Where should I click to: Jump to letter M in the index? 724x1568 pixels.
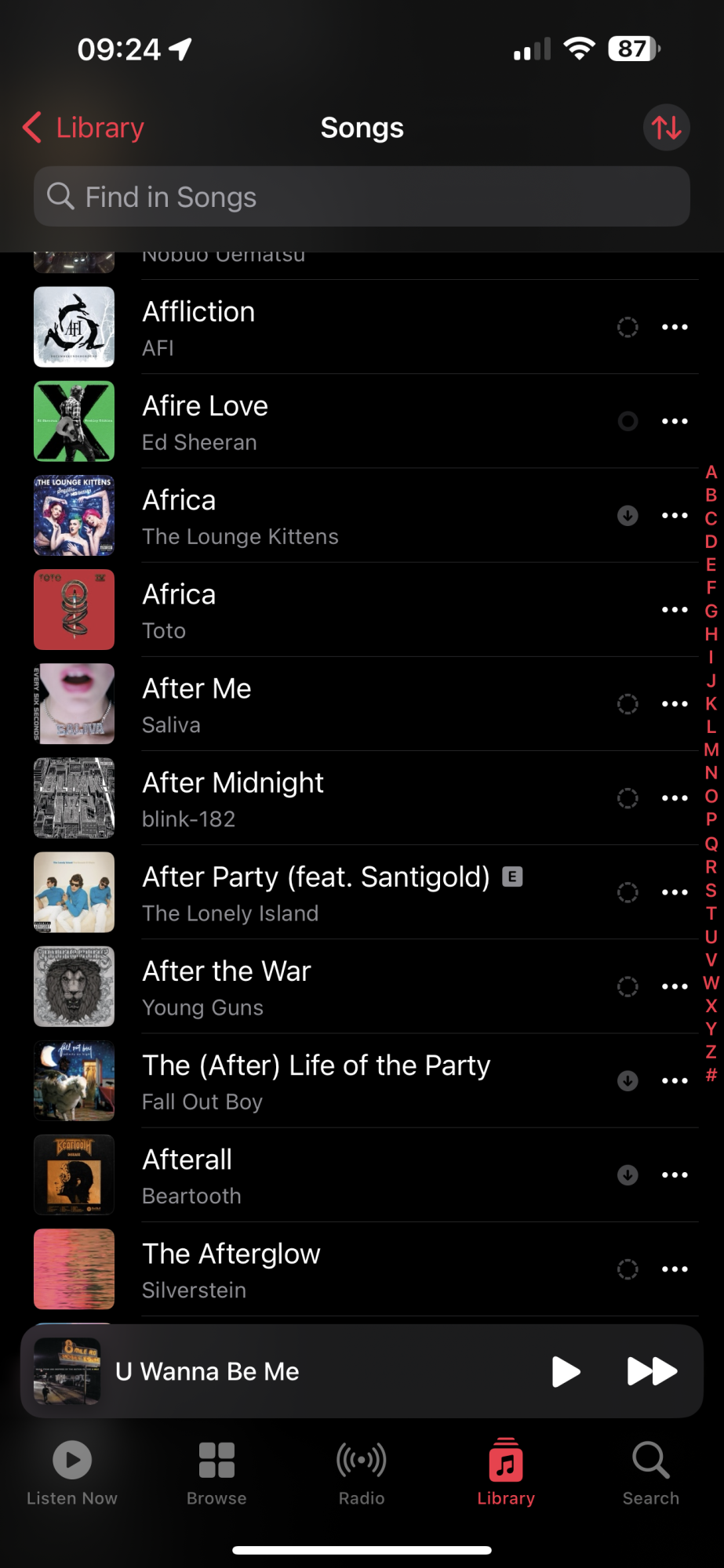[x=711, y=750]
